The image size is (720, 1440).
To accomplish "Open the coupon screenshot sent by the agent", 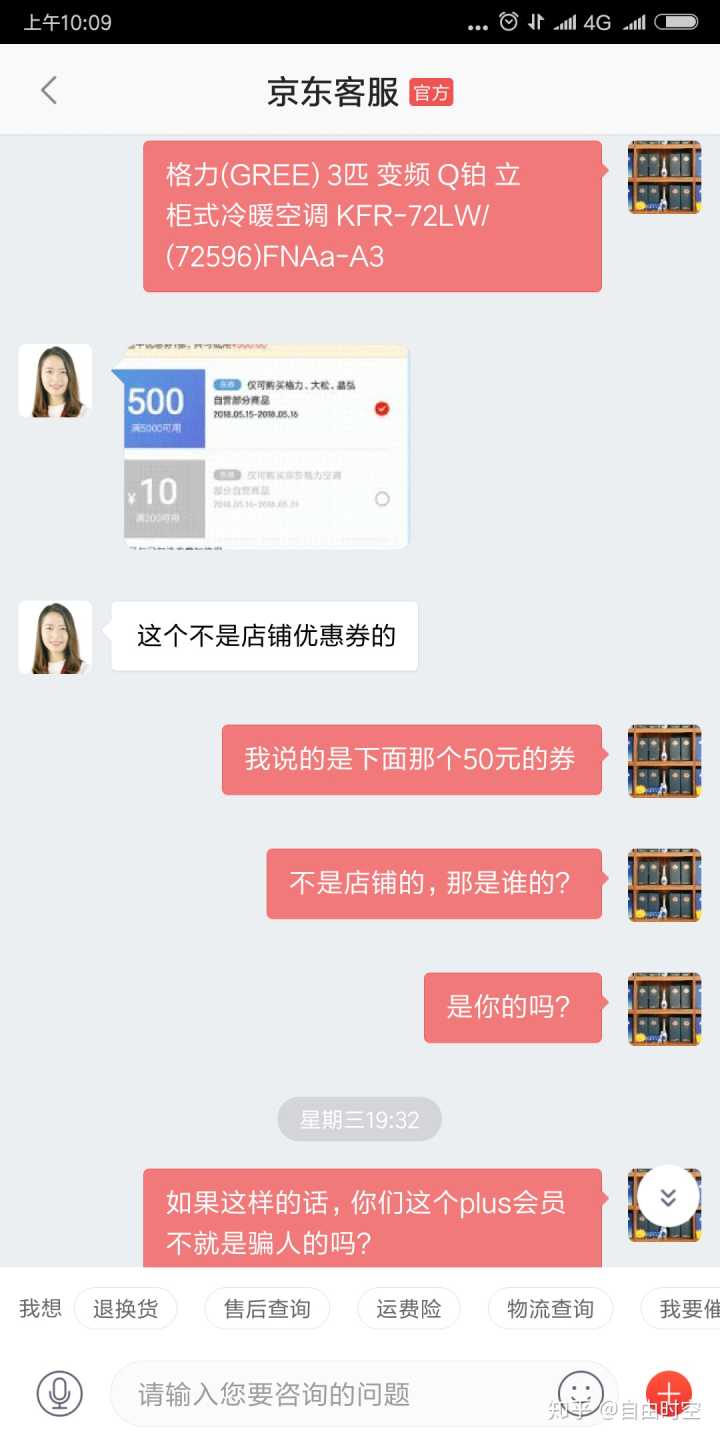I will (x=265, y=446).
